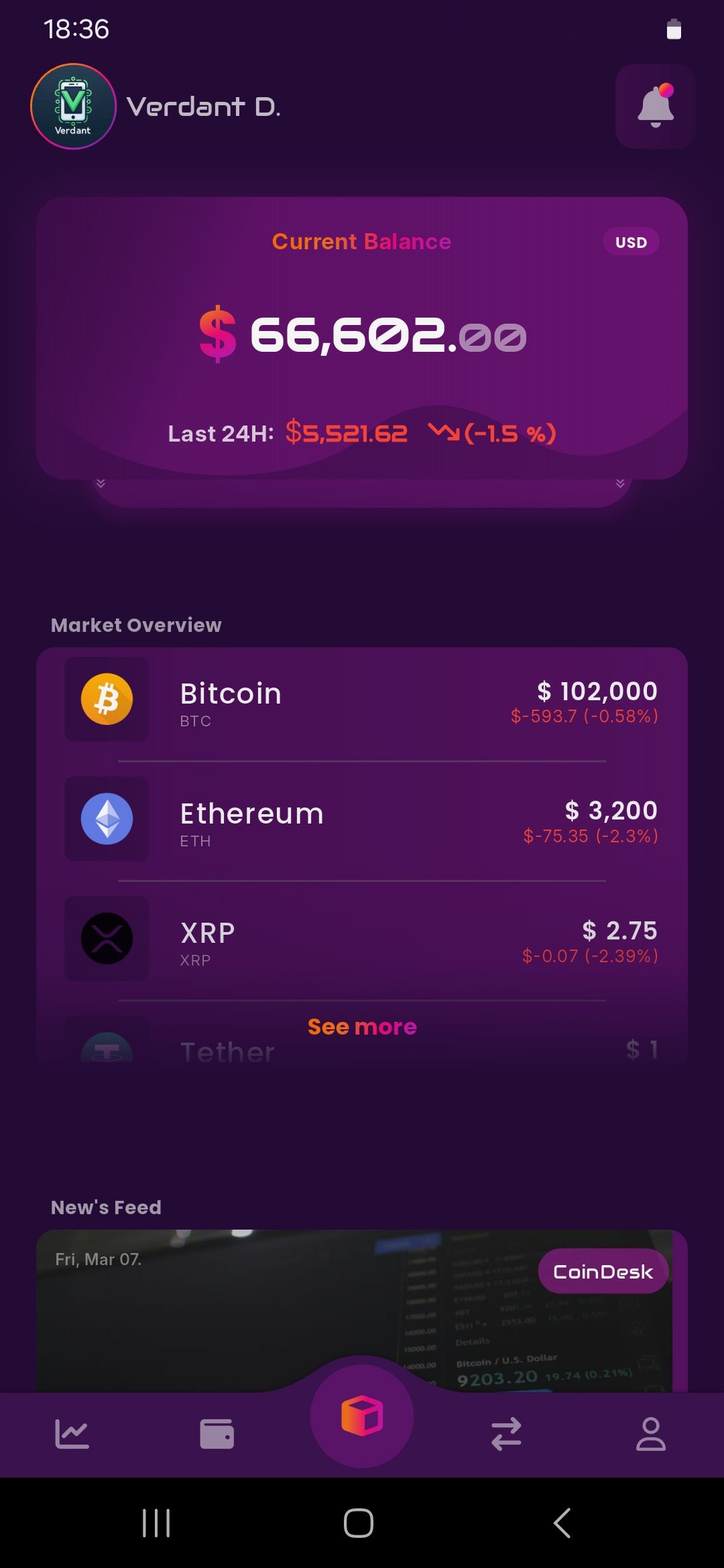Open the Bitcoin market row
The width and height of the screenshot is (724, 1568).
[362, 700]
